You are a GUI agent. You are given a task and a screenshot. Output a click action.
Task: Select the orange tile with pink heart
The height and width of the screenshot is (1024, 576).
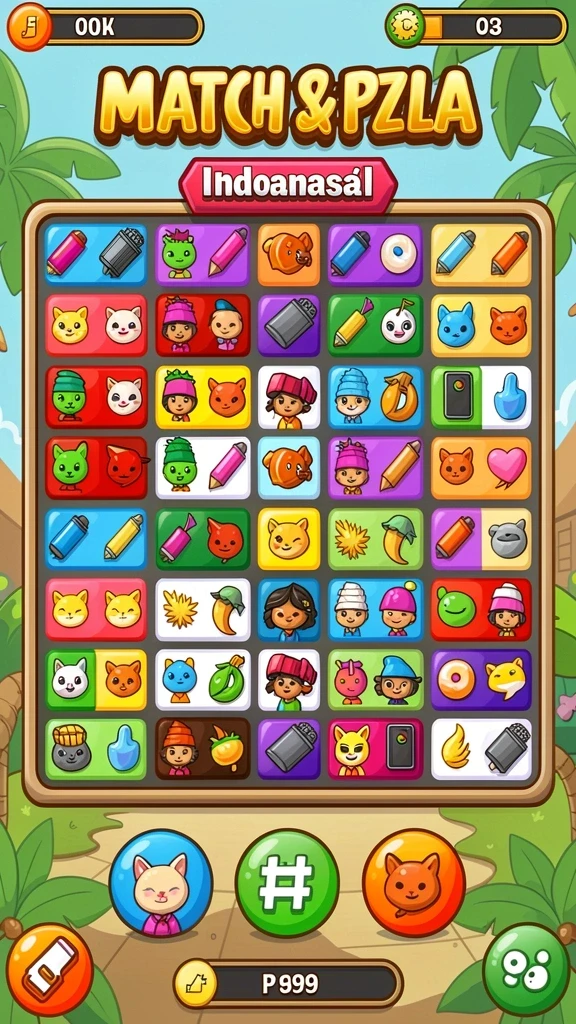(481, 468)
